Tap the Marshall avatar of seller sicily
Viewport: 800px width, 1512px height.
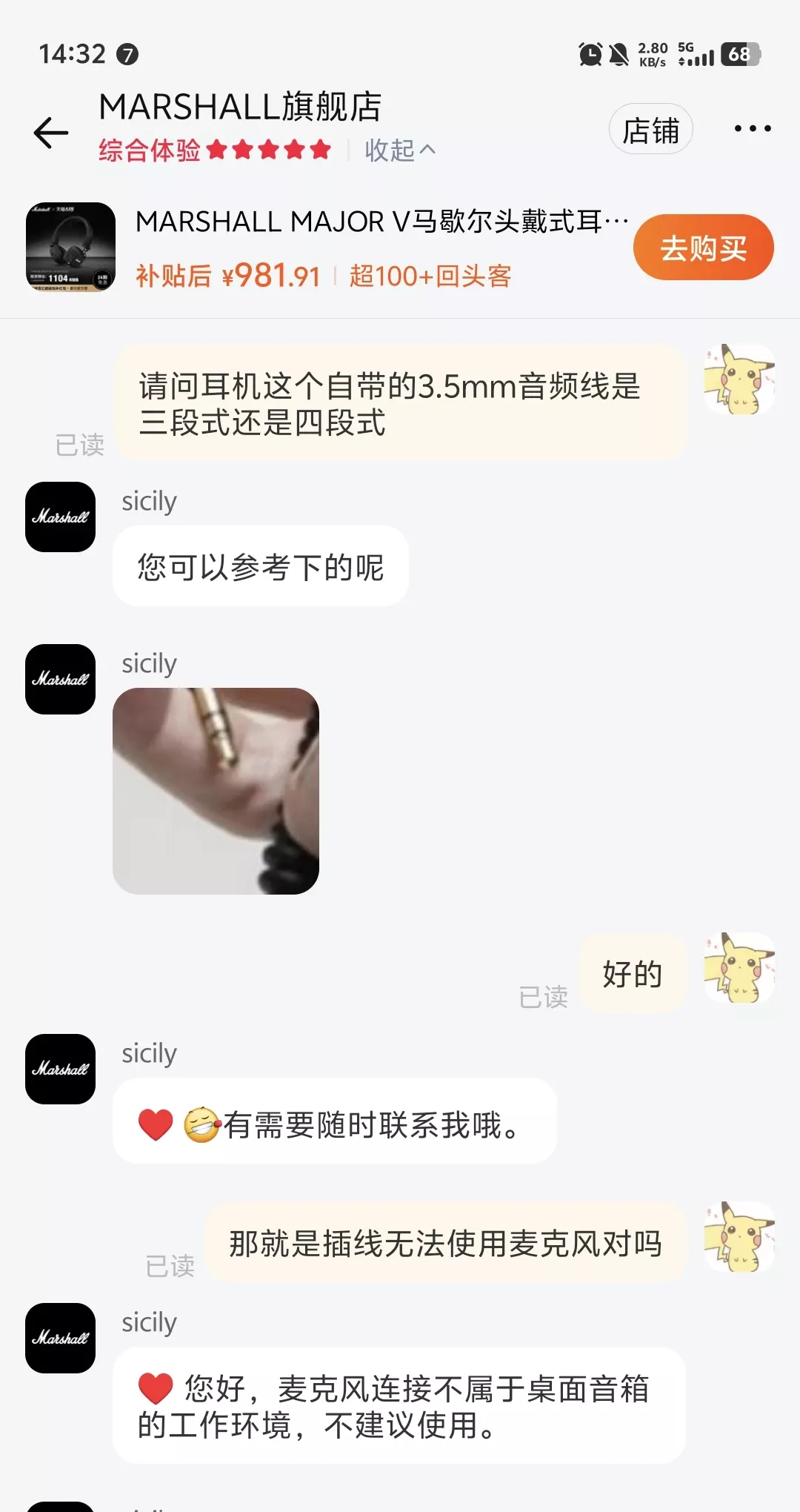pyautogui.click(x=59, y=517)
